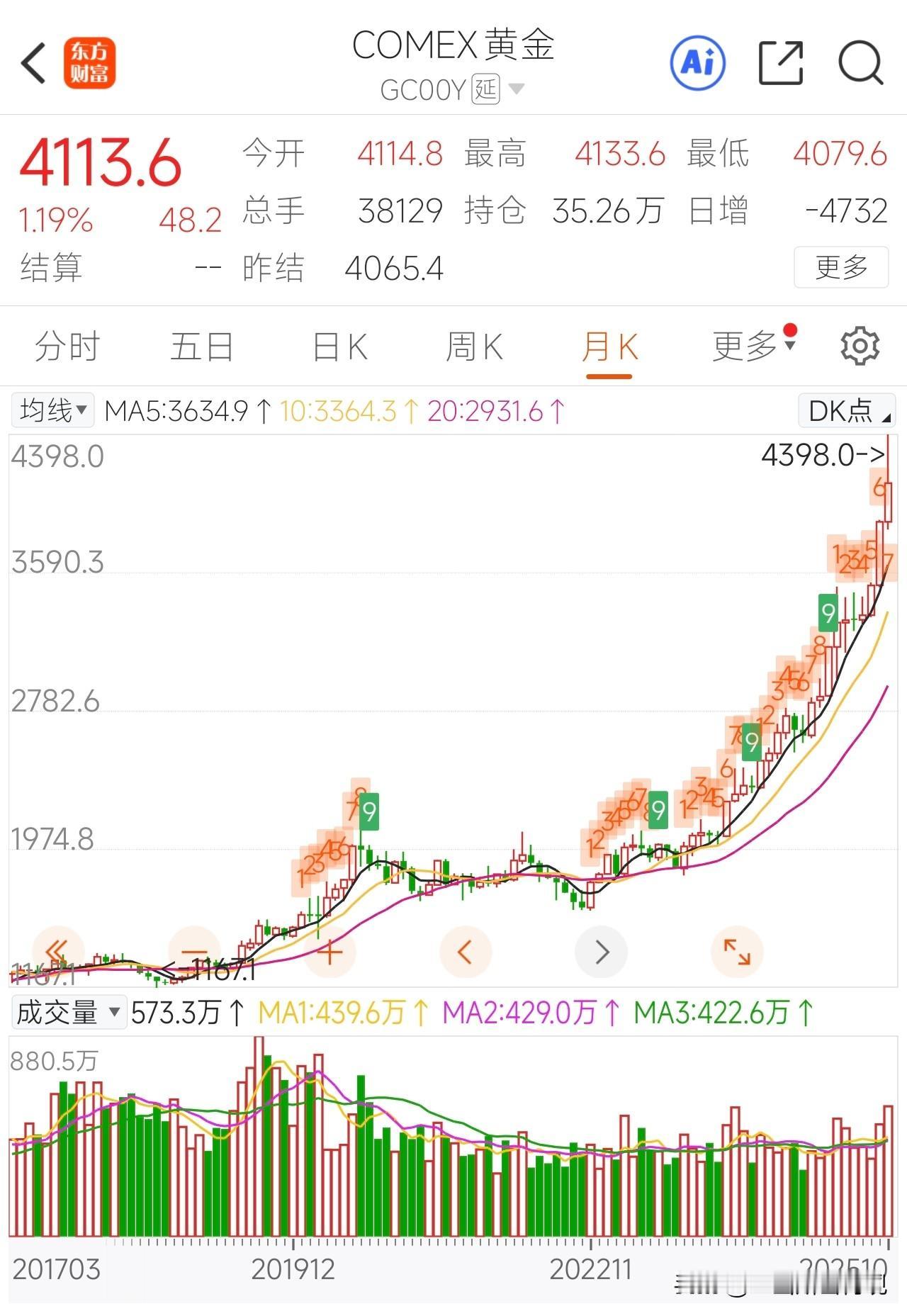Tap the DK点 indicator button

[847, 410]
